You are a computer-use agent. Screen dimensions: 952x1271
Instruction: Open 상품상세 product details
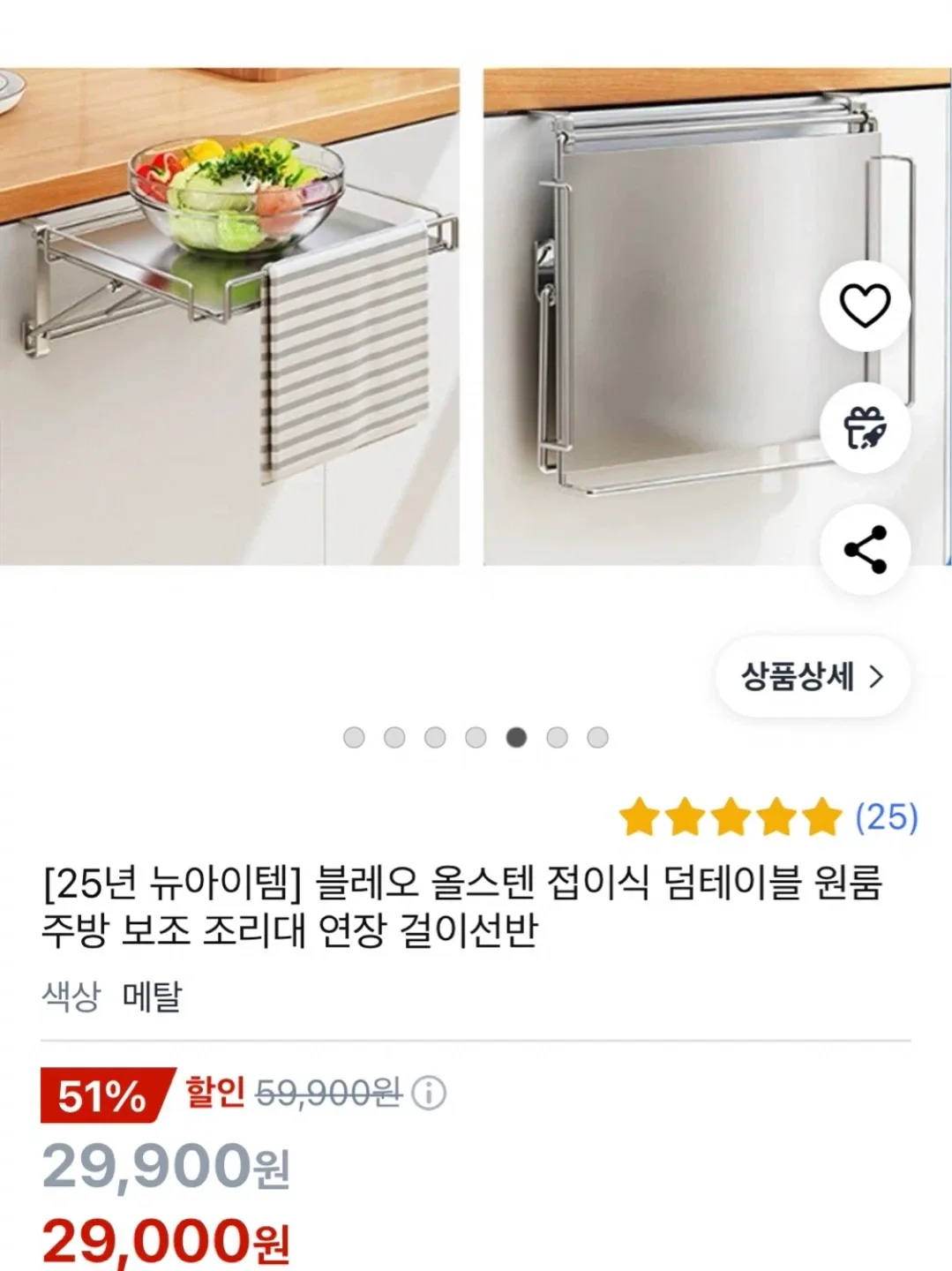[813, 677]
